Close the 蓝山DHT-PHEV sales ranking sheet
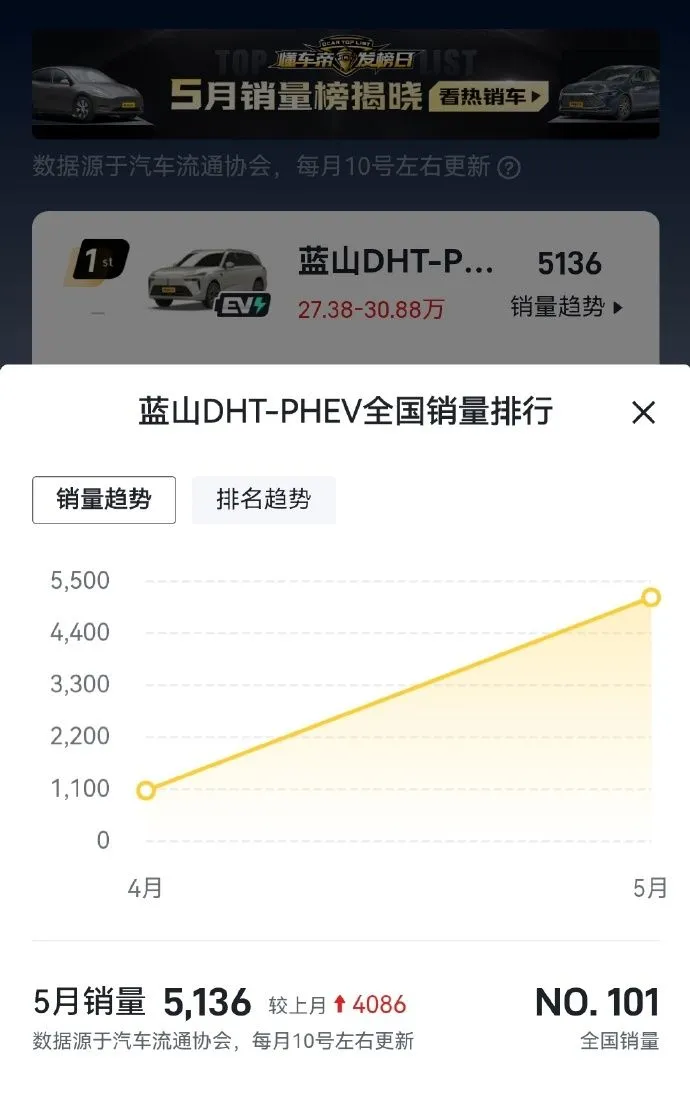The width and height of the screenshot is (690, 1113). pos(643,412)
